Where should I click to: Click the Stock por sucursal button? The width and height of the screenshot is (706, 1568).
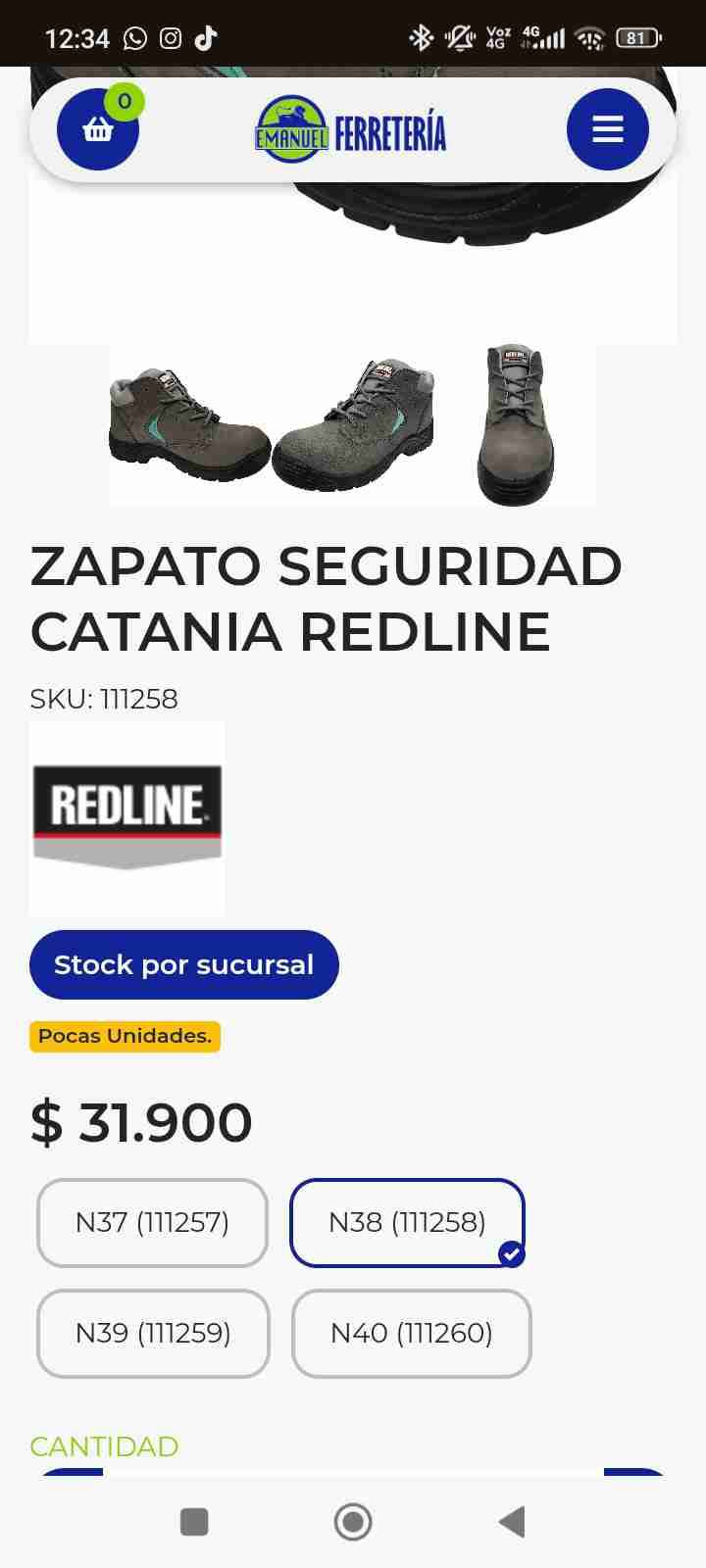pyautogui.click(x=183, y=964)
